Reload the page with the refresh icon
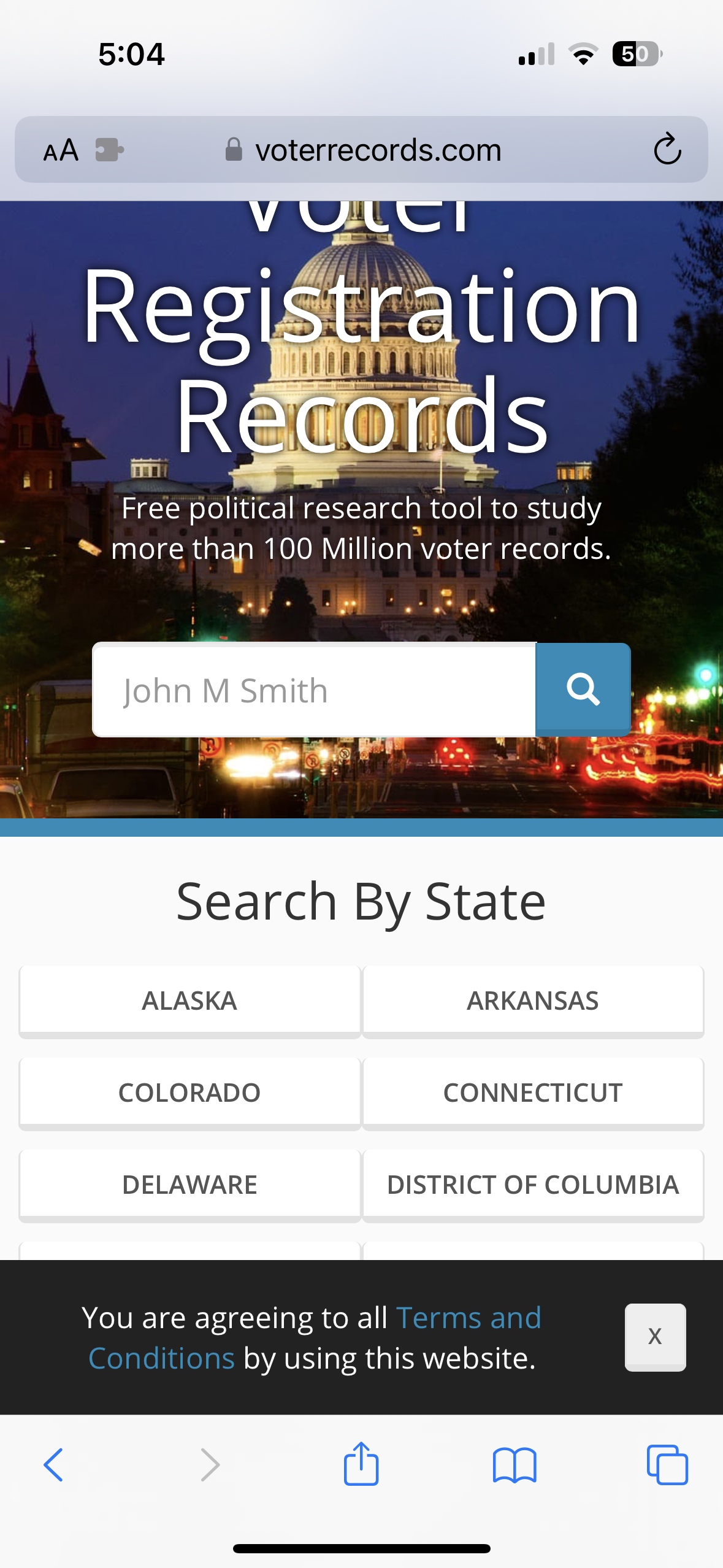 (x=667, y=149)
